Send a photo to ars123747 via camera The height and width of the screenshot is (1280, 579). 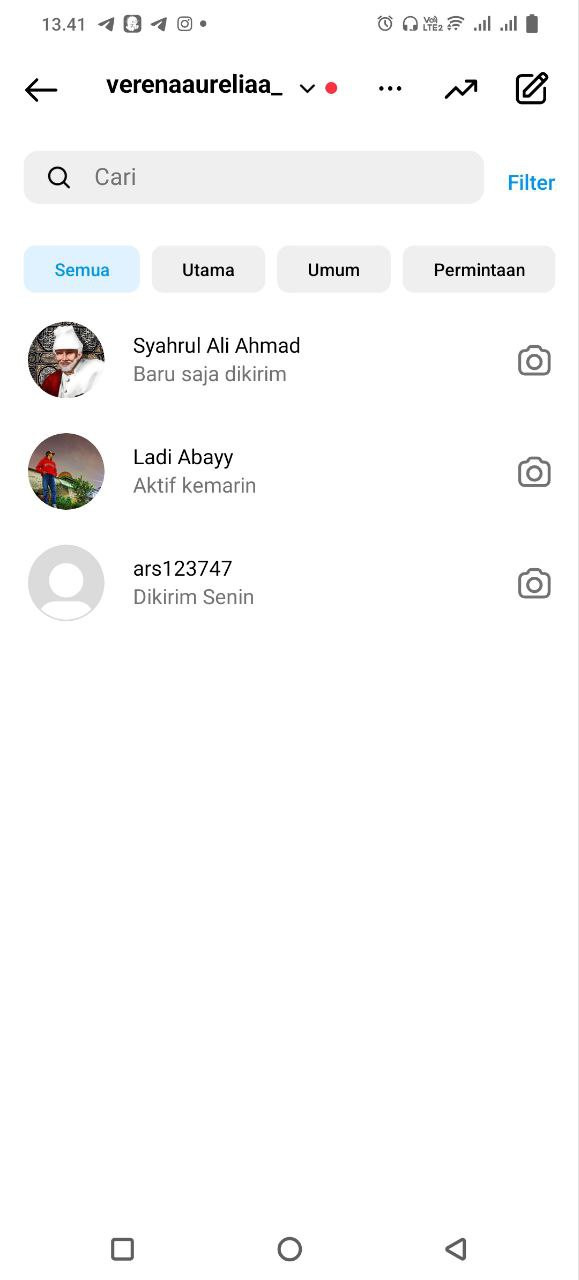(534, 584)
